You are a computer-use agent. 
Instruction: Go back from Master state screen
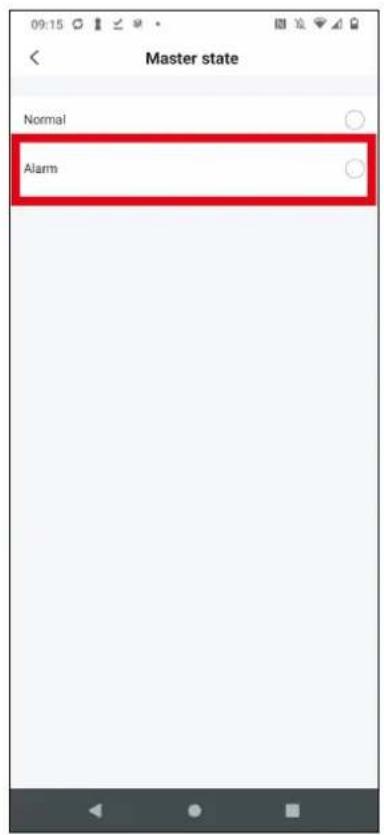35,58
